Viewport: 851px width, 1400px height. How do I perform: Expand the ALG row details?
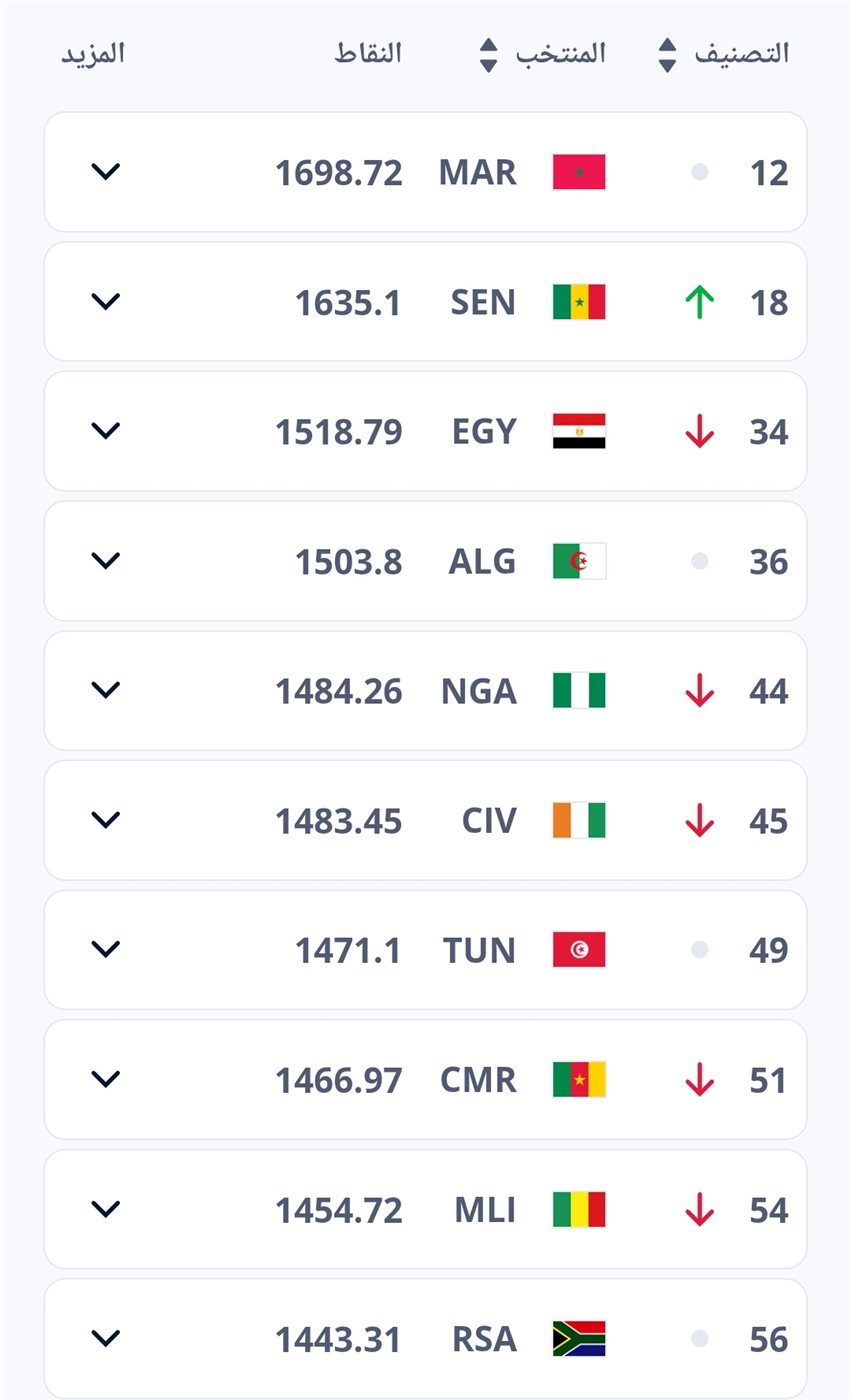(x=105, y=560)
